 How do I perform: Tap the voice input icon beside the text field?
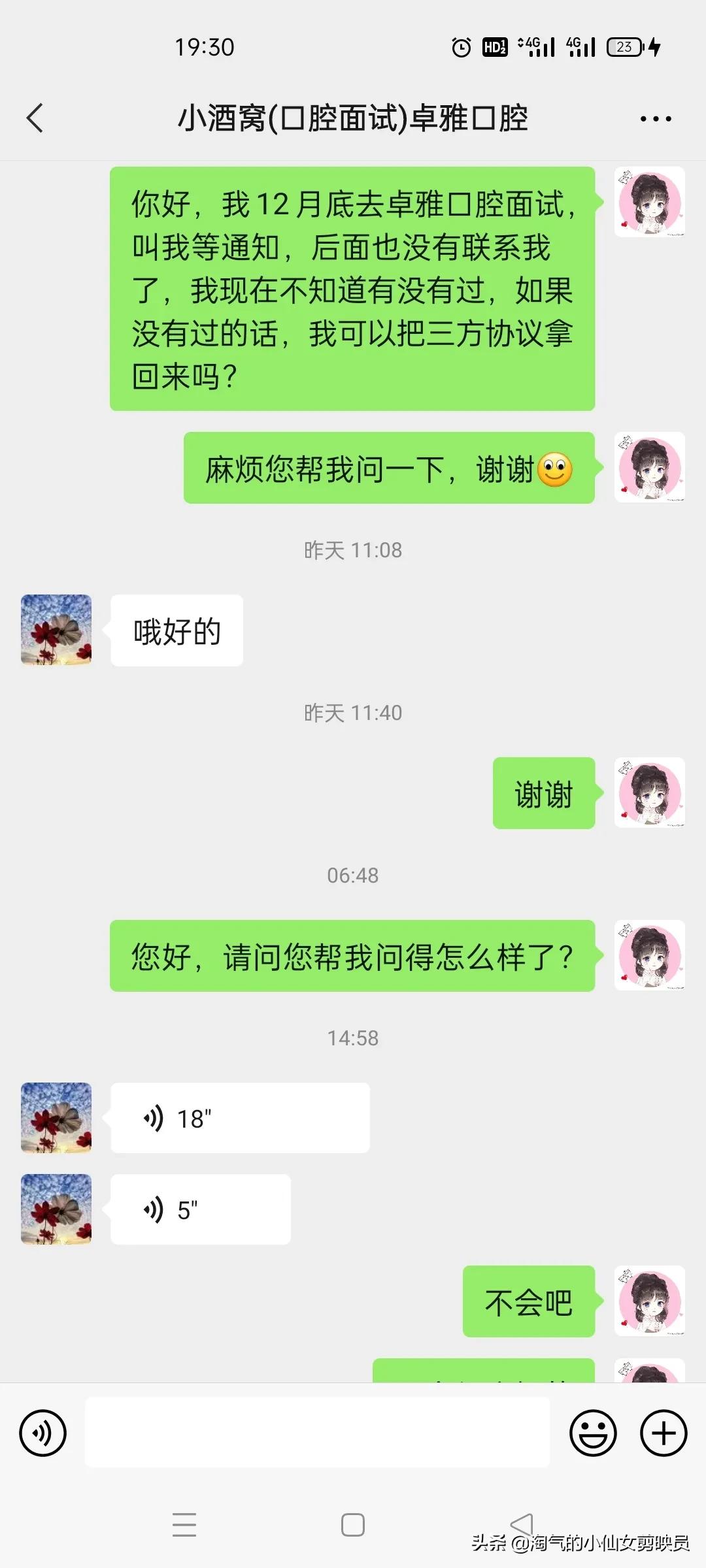pyautogui.click(x=43, y=1432)
